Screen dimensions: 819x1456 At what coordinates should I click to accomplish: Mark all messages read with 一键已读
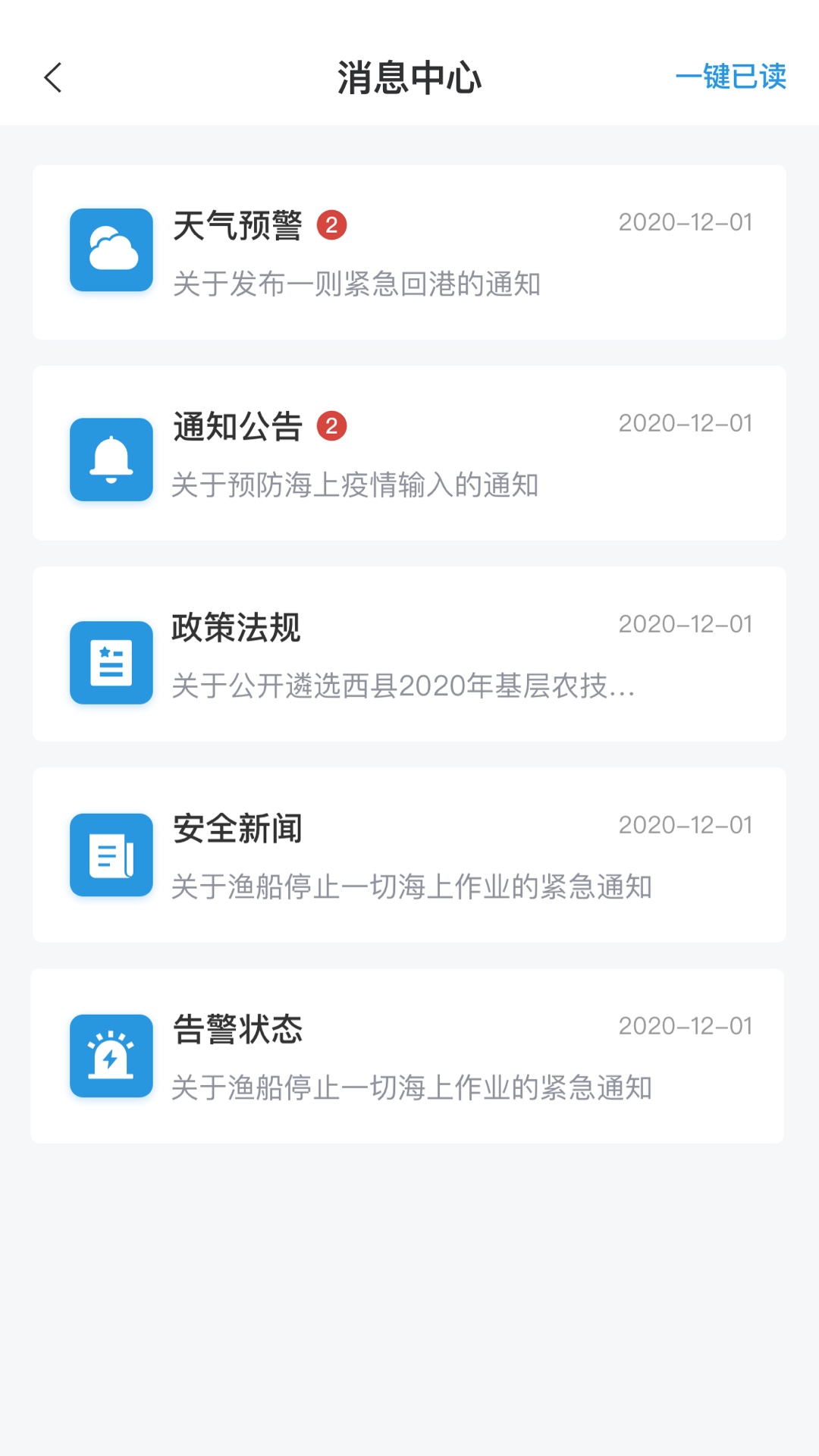click(731, 77)
